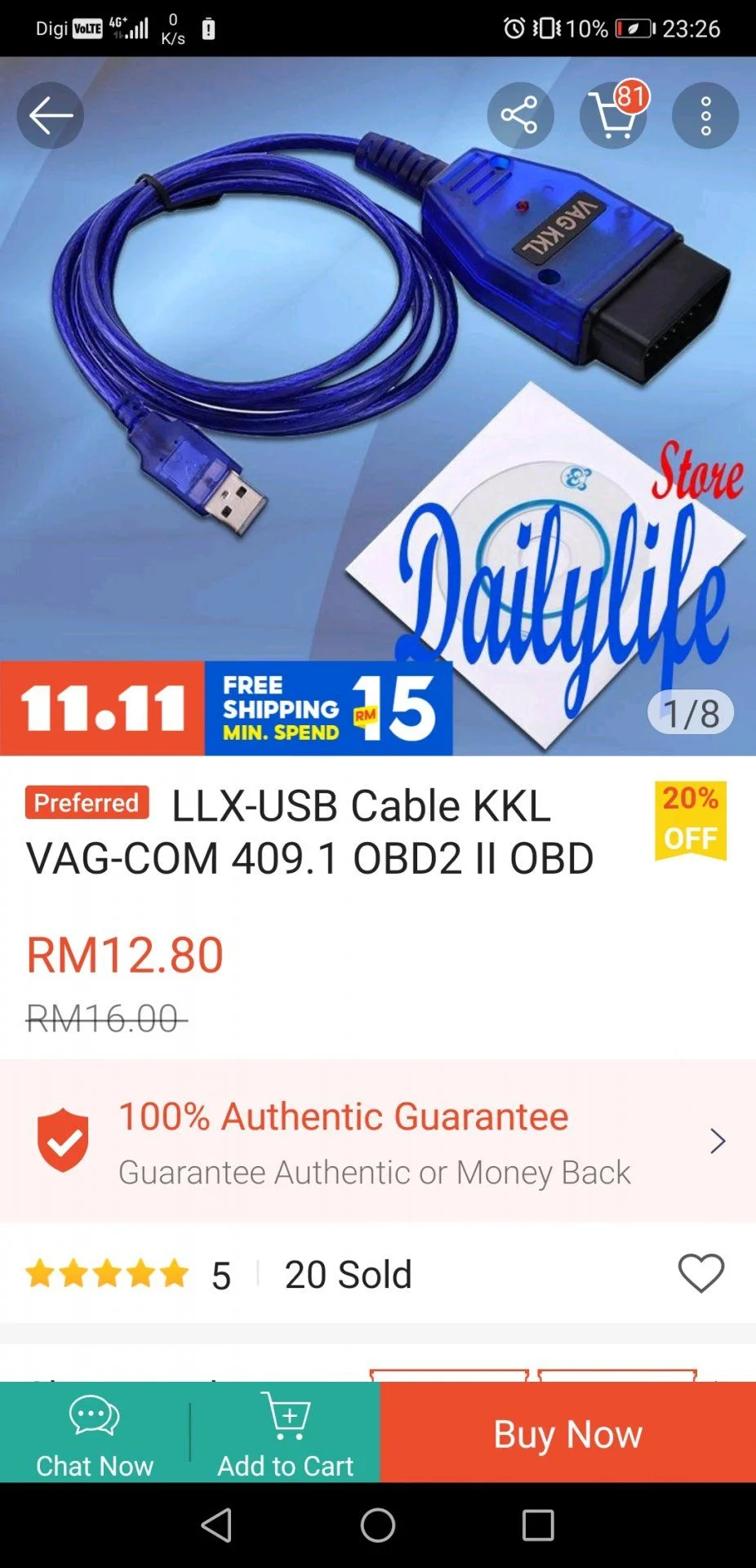Add to Cart the USB cable
Image resolution: width=756 pixels, height=1568 pixels.
click(285, 1434)
